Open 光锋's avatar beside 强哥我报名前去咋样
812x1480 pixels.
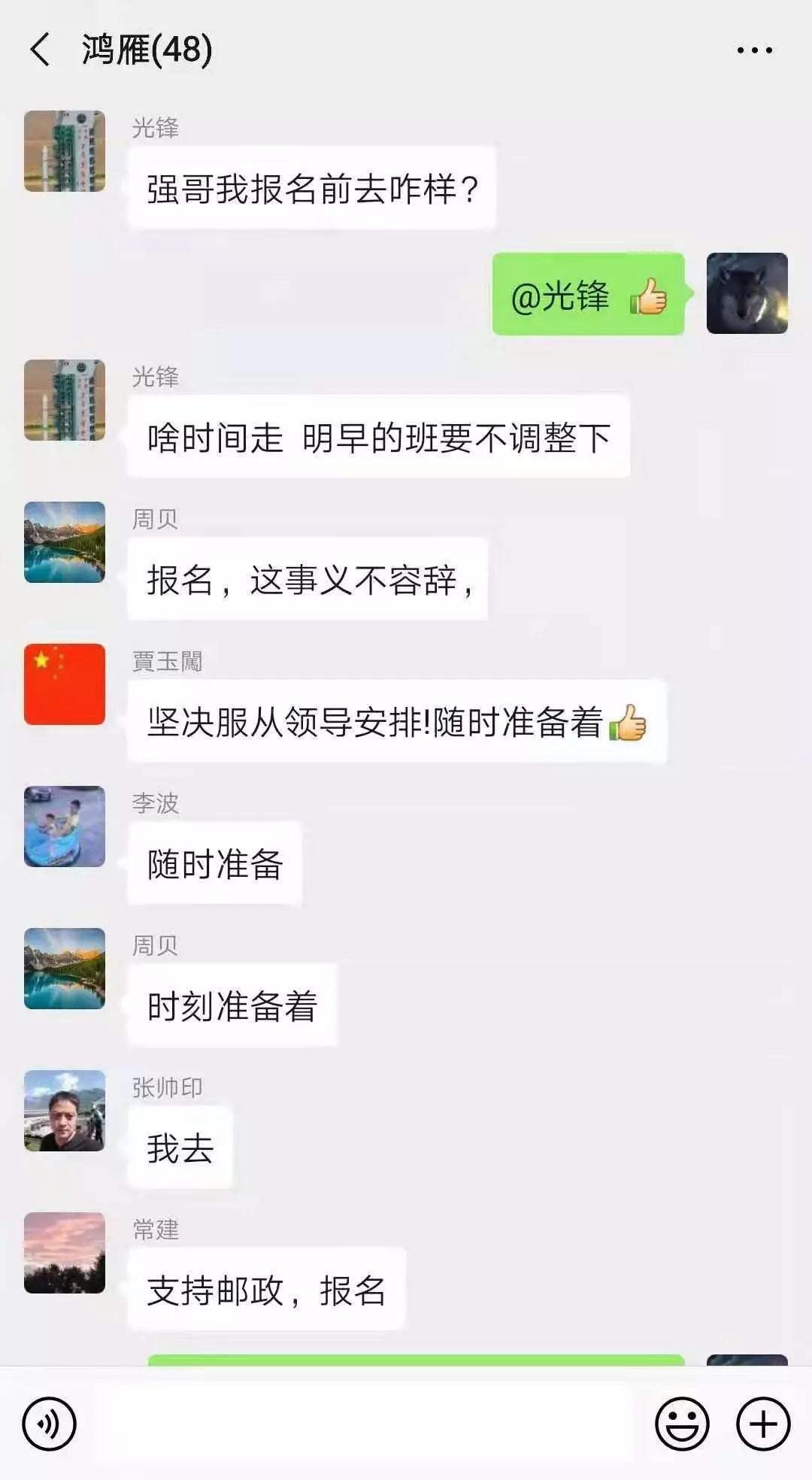(x=65, y=151)
